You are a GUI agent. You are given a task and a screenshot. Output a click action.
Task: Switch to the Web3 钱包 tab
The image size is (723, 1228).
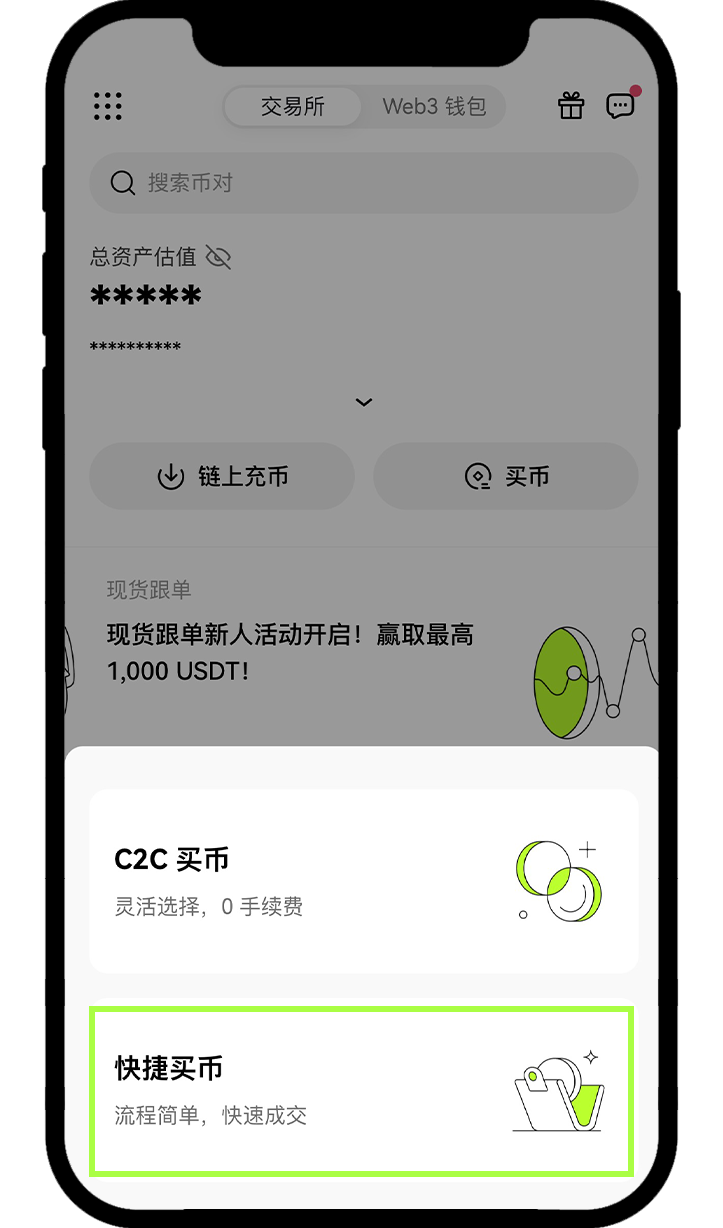[x=433, y=107]
